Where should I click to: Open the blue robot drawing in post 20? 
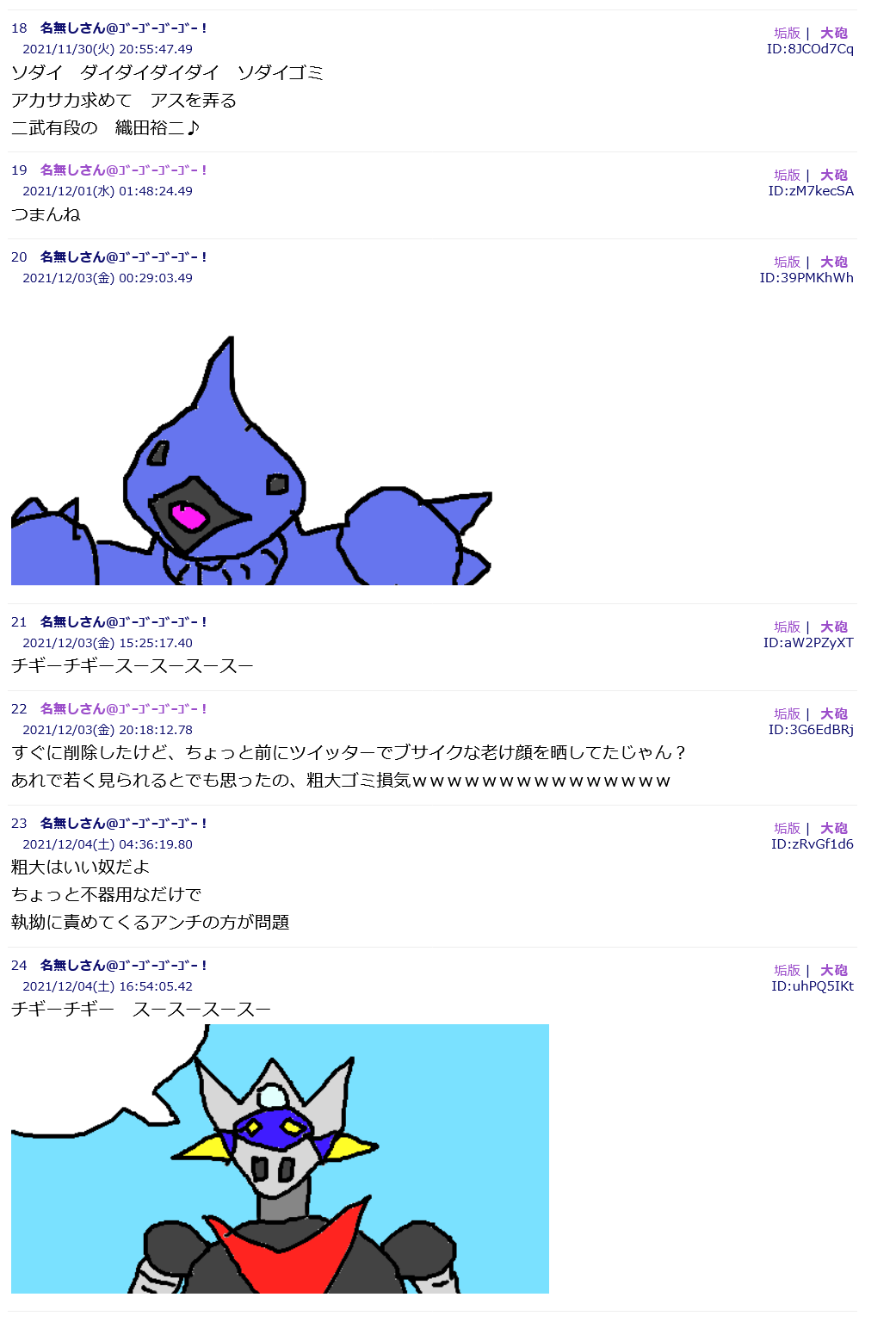tap(250, 460)
